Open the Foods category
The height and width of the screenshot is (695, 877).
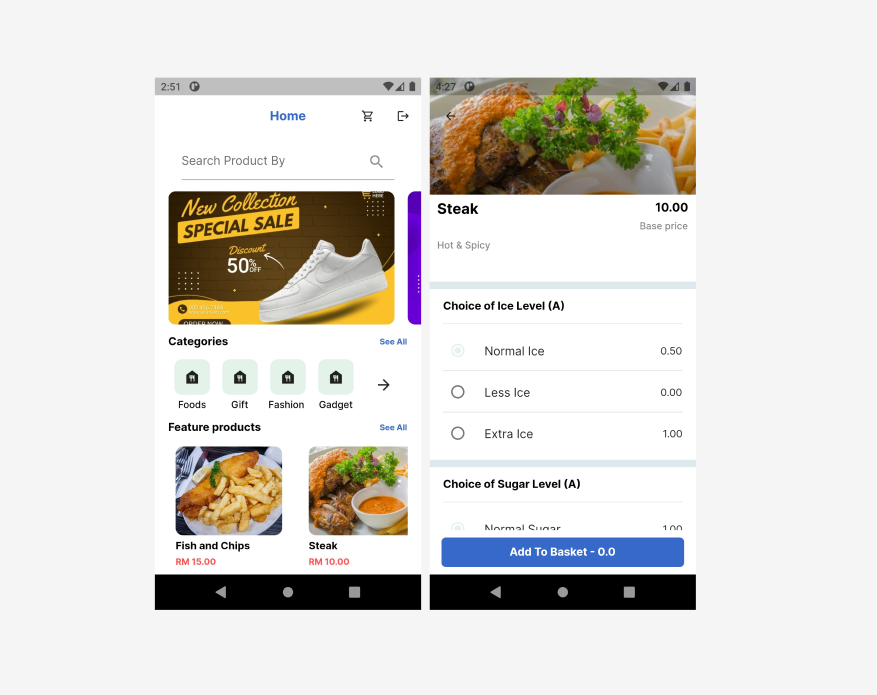(x=192, y=378)
